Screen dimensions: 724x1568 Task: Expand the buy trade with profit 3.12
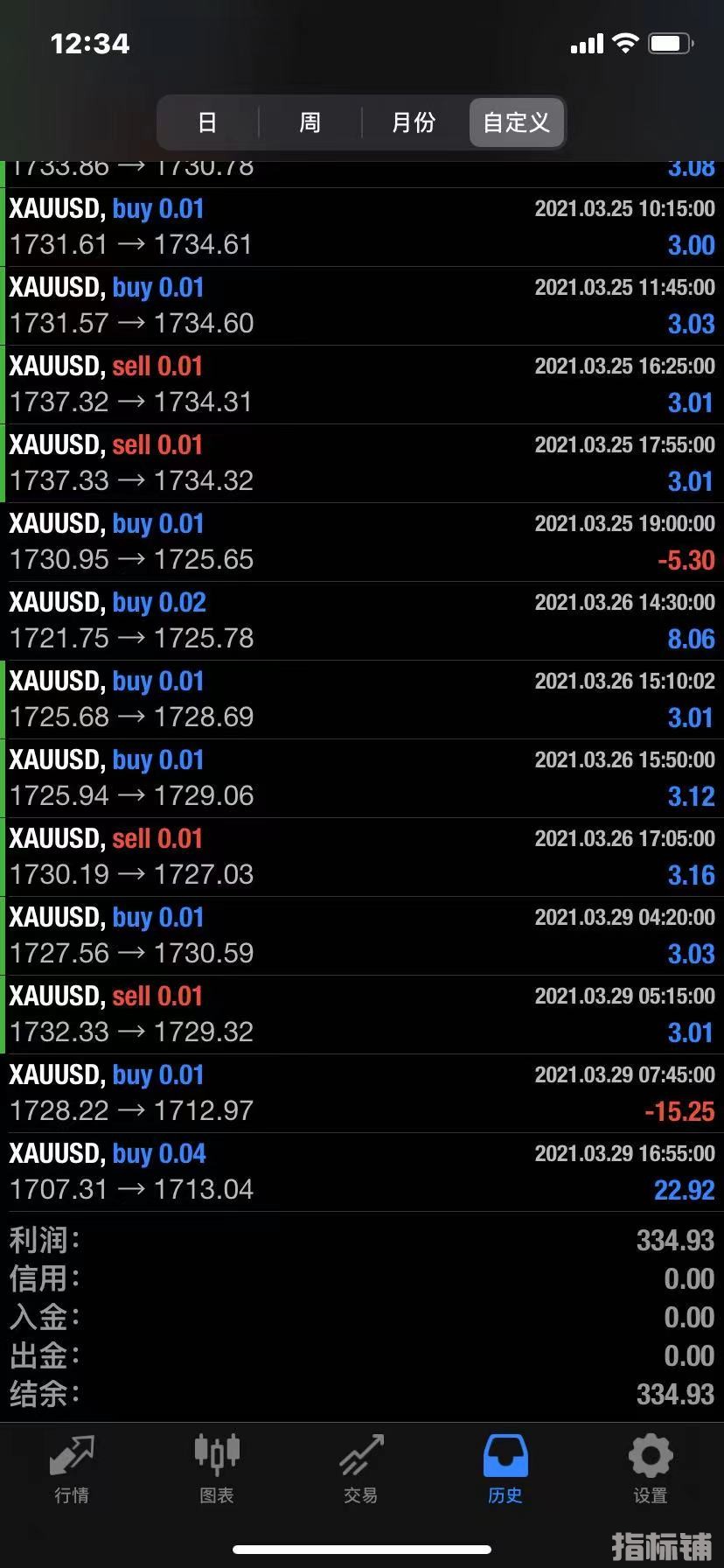click(362, 778)
